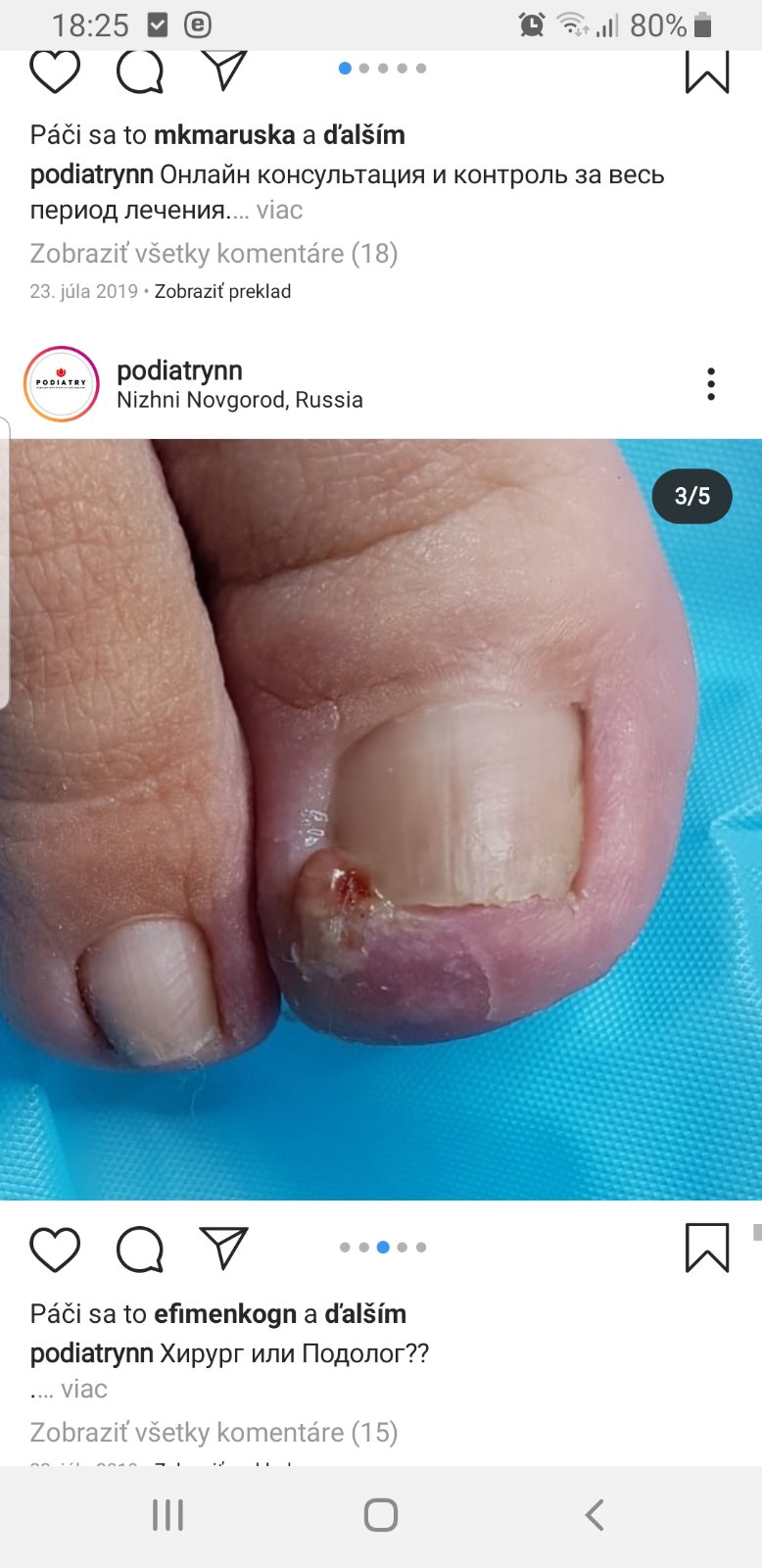This screenshot has width=762, height=1568.
Task: Tap Zobraziť preklad to translate caption
Action: click(222, 291)
